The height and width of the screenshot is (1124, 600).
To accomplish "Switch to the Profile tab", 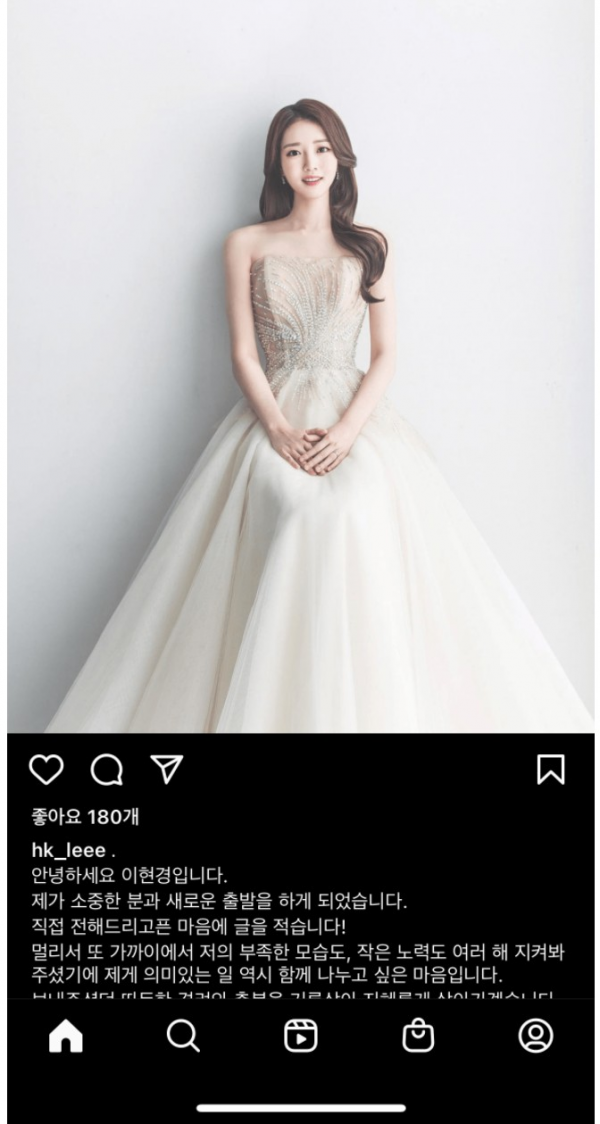I will [535, 1036].
